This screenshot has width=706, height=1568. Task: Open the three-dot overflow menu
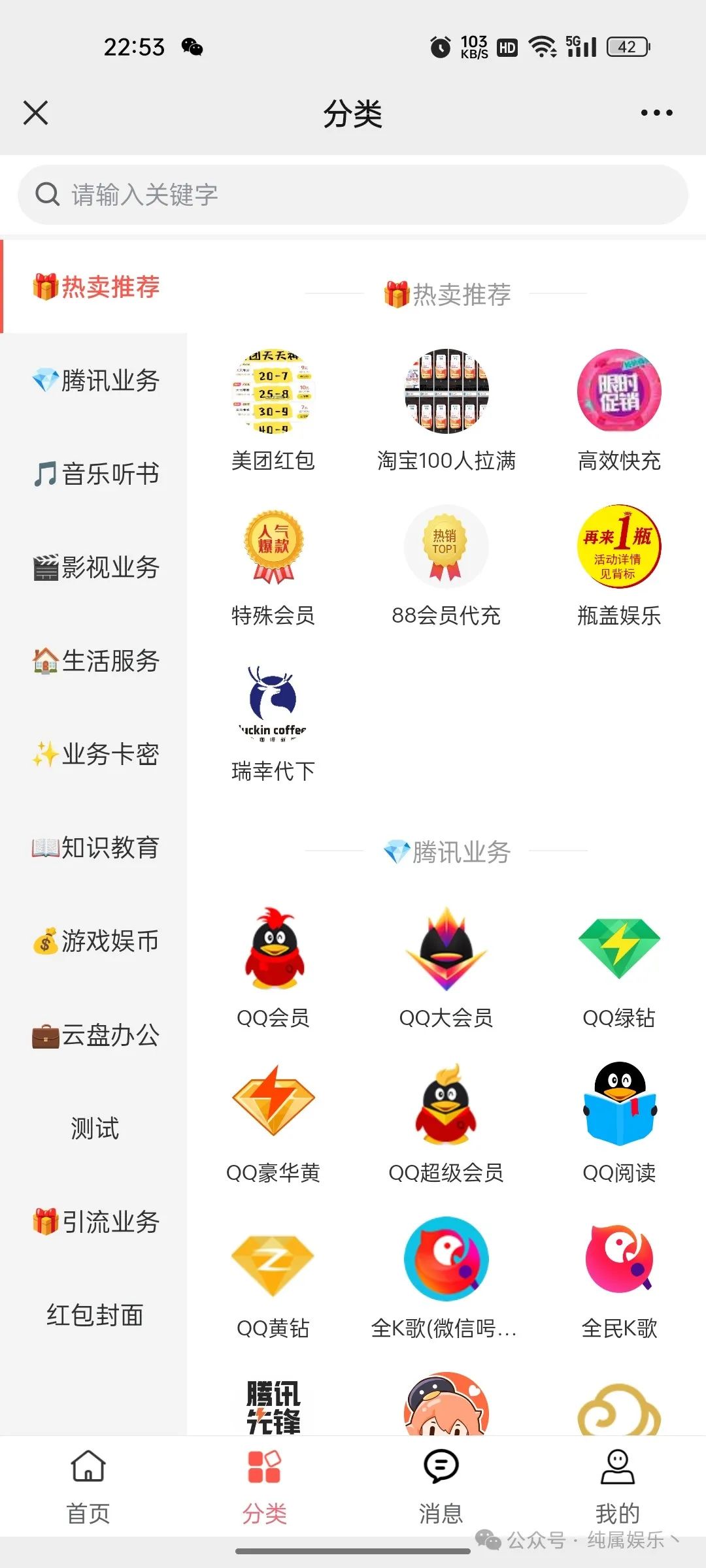pyautogui.click(x=656, y=113)
